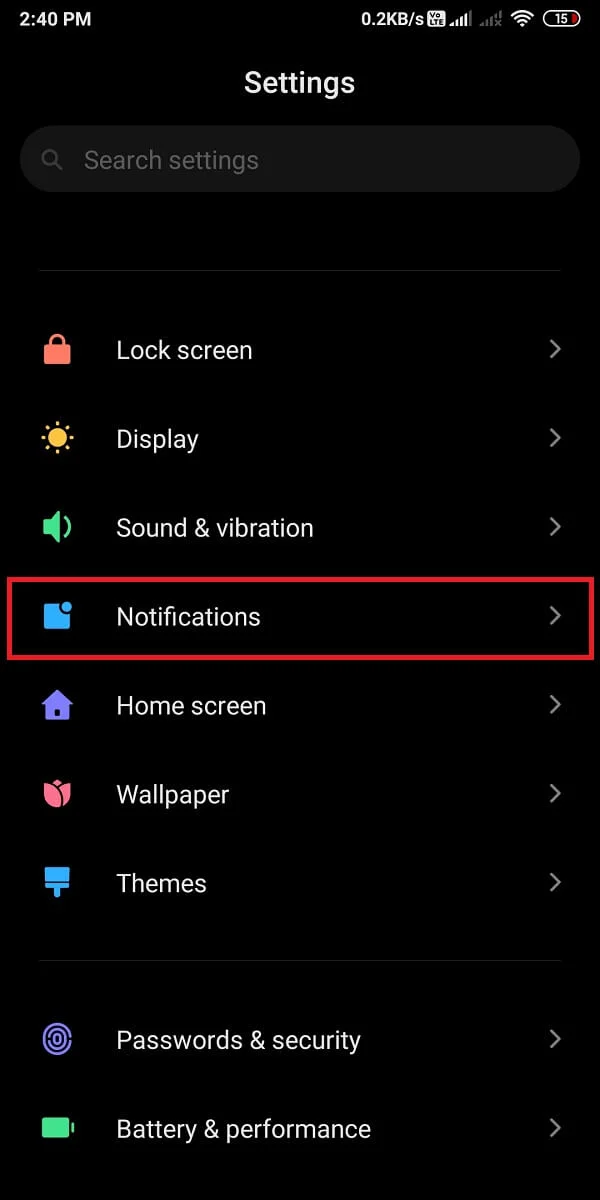Go to Sound & vibration
The image size is (600, 1200).
click(x=300, y=528)
